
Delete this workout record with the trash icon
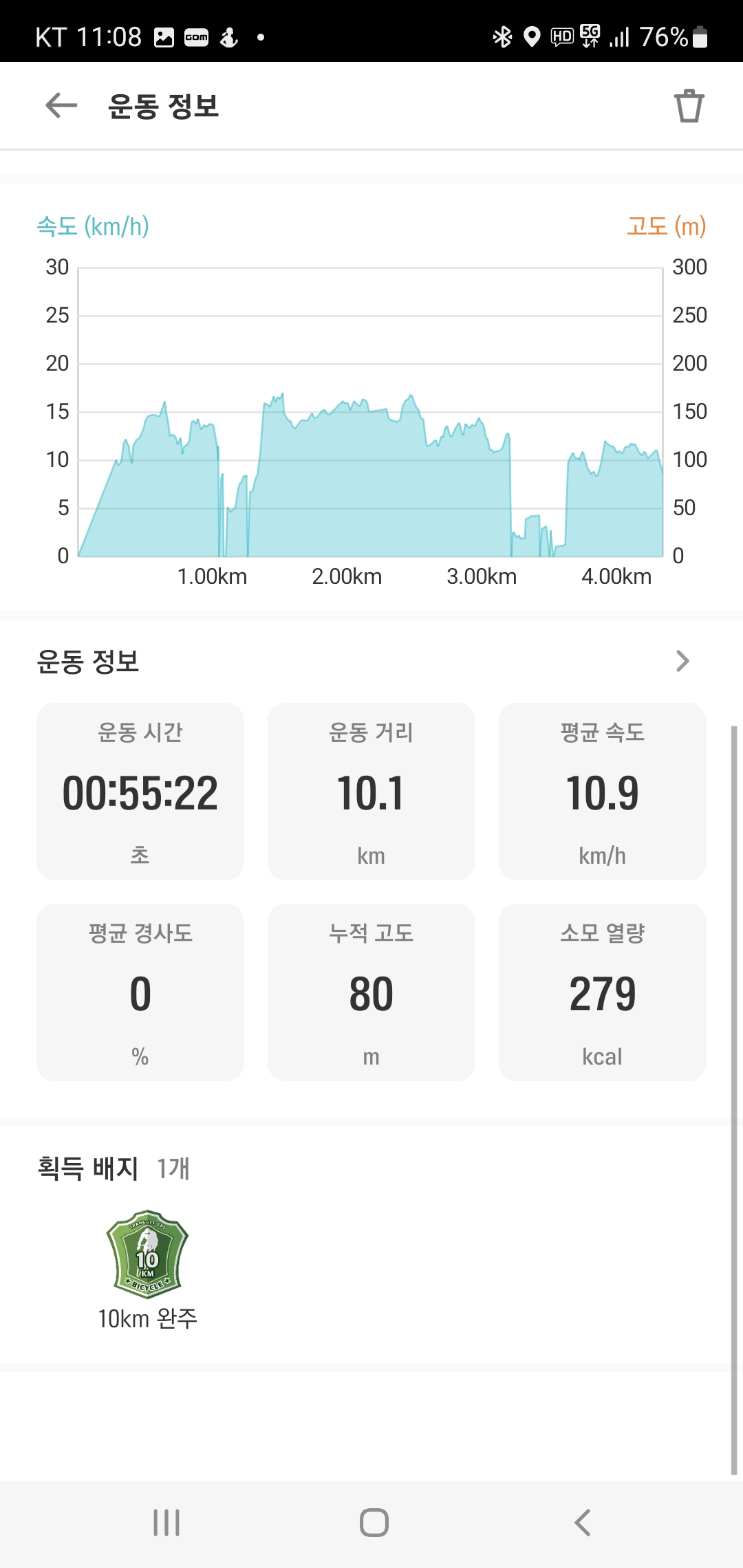point(689,106)
